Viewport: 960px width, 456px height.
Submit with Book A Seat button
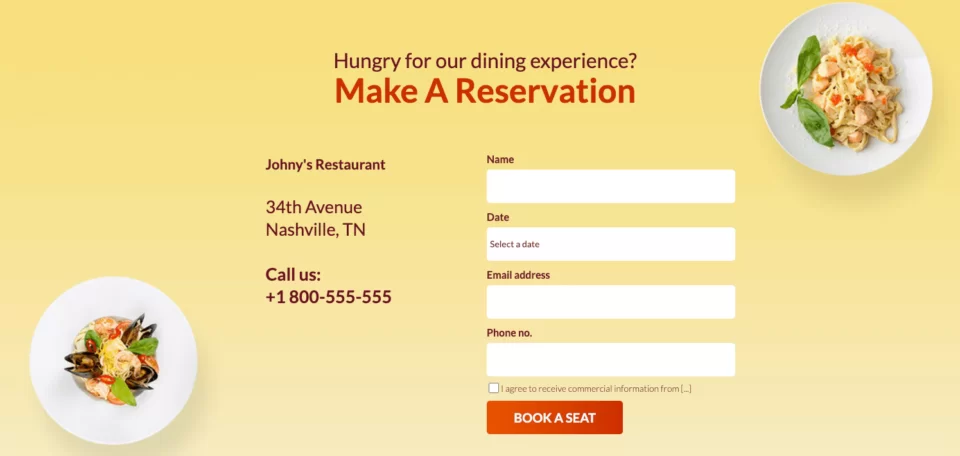coord(554,418)
